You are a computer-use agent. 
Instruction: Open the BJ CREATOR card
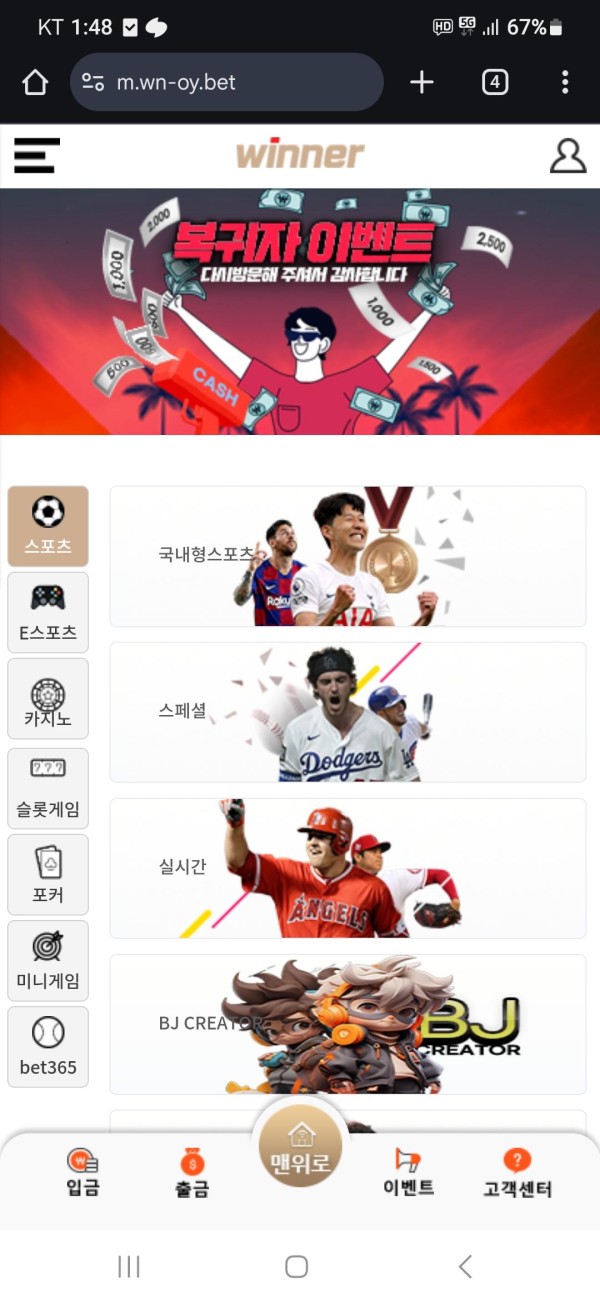tap(347, 1024)
